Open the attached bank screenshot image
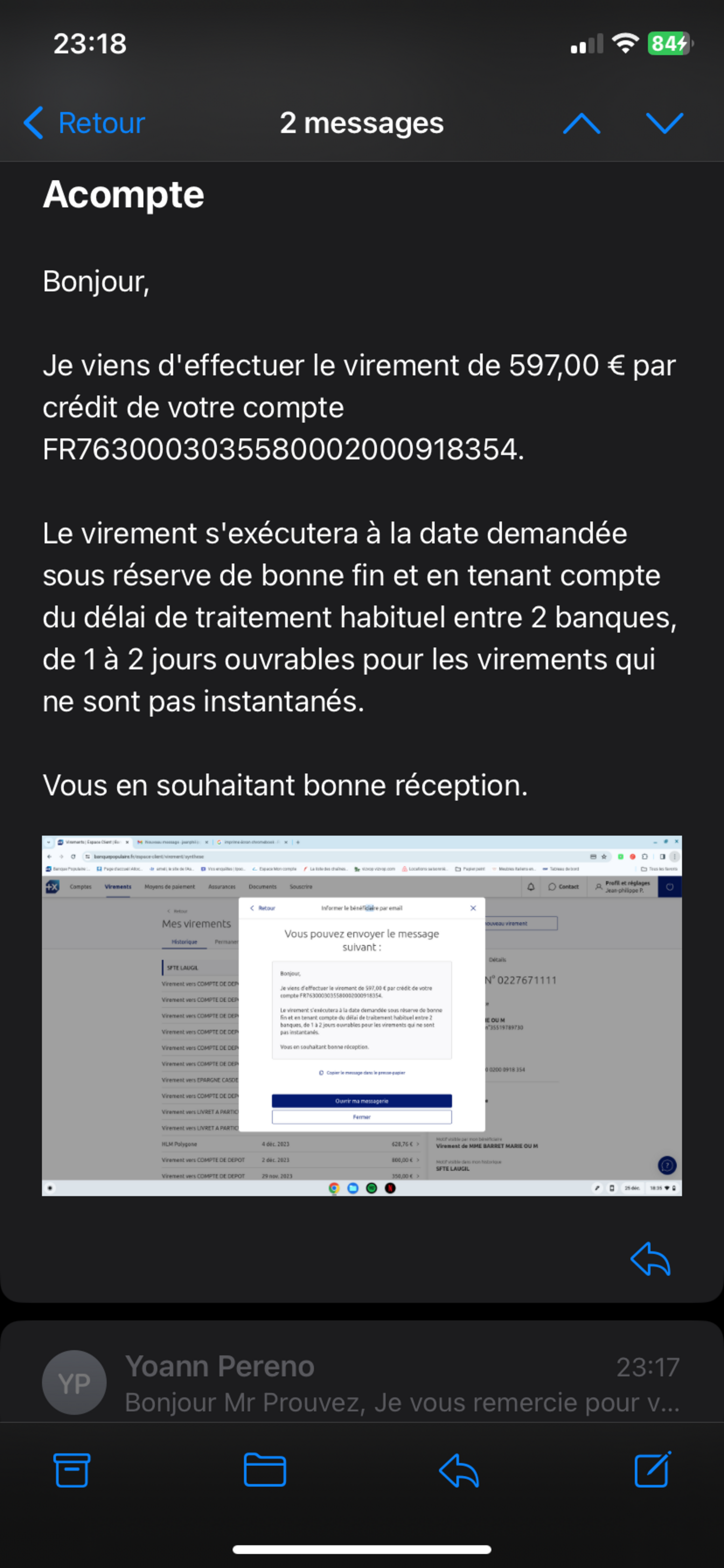Image resolution: width=724 pixels, height=1568 pixels. pyautogui.click(x=361, y=1015)
